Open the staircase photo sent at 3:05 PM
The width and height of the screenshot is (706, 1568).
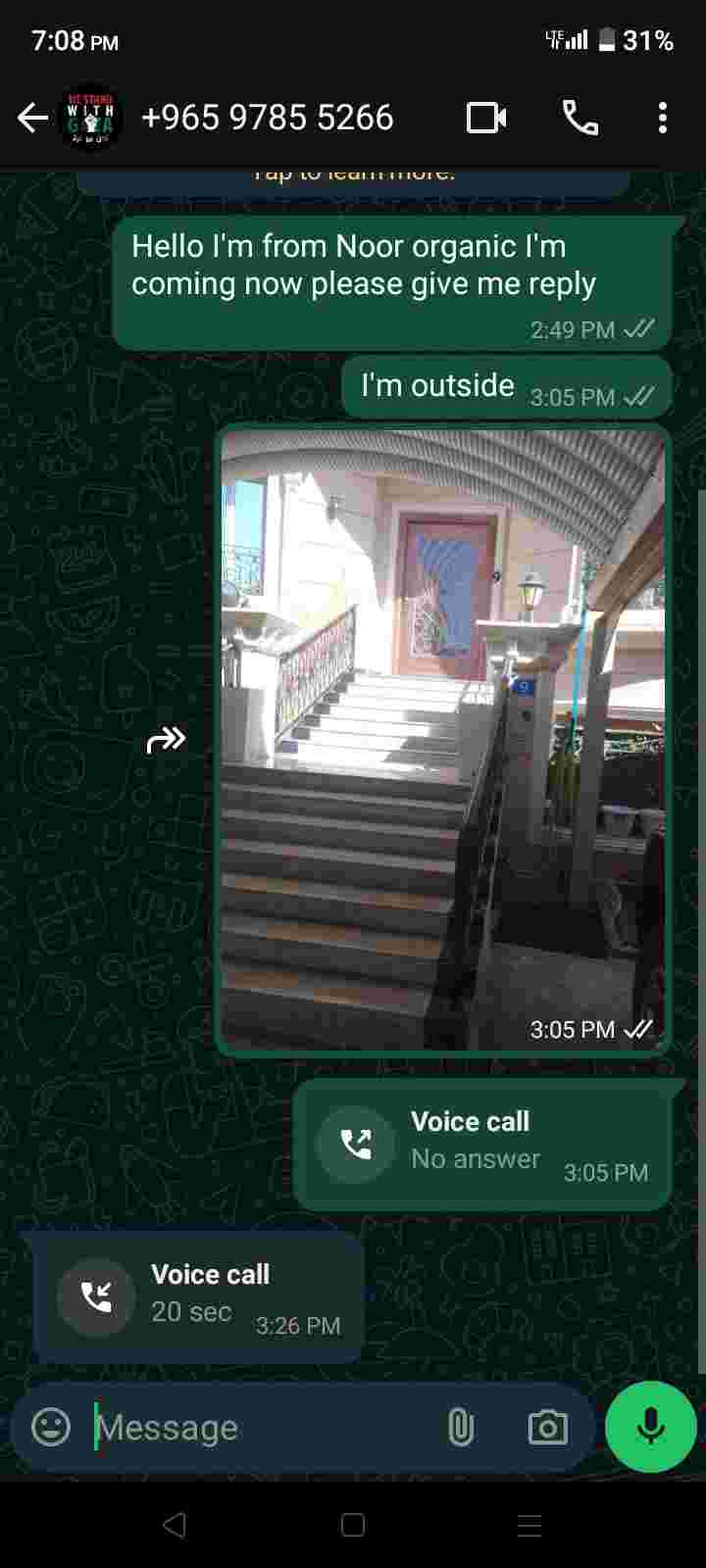(442, 739)
